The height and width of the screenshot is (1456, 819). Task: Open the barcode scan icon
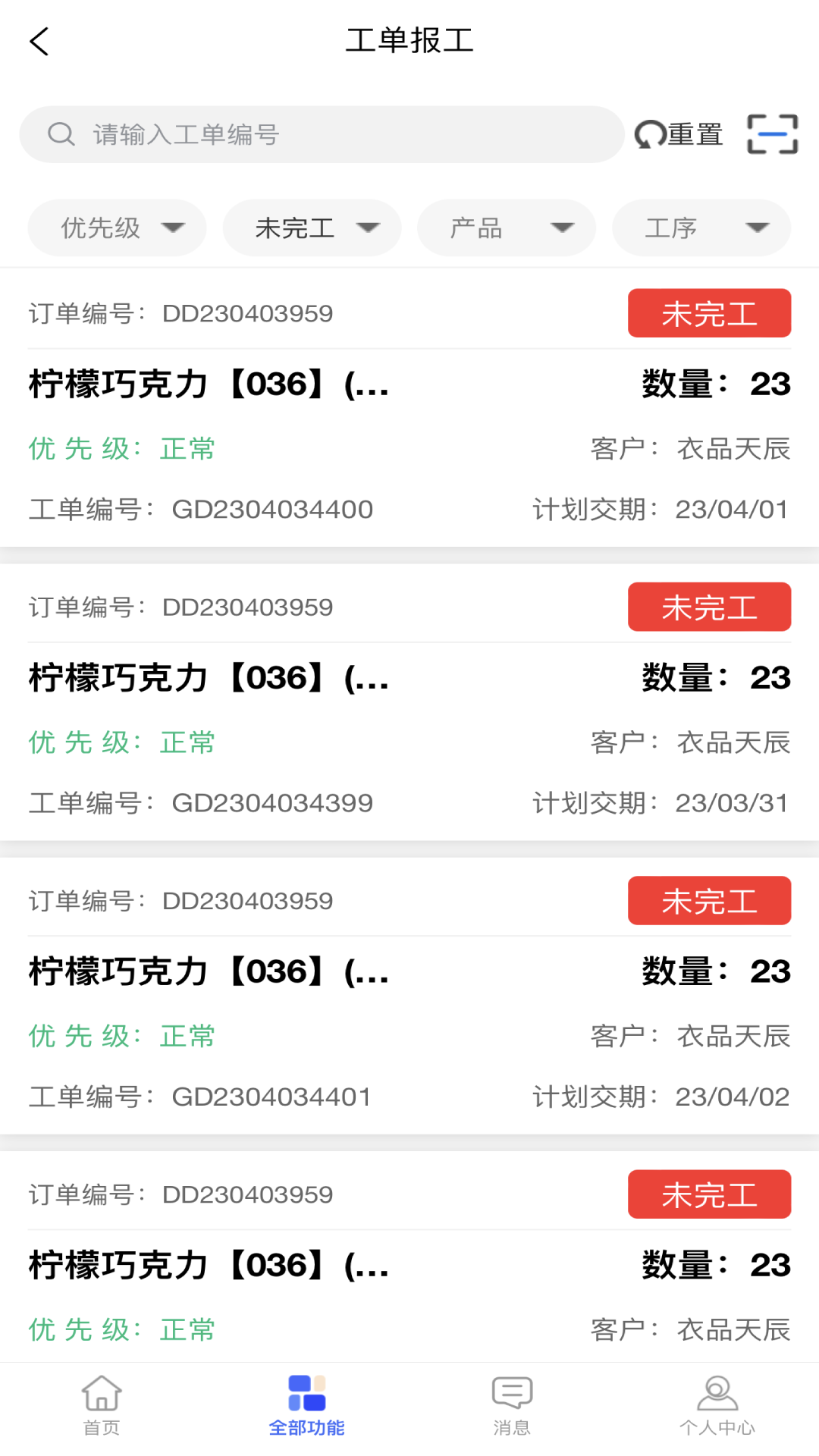(772, 134)
